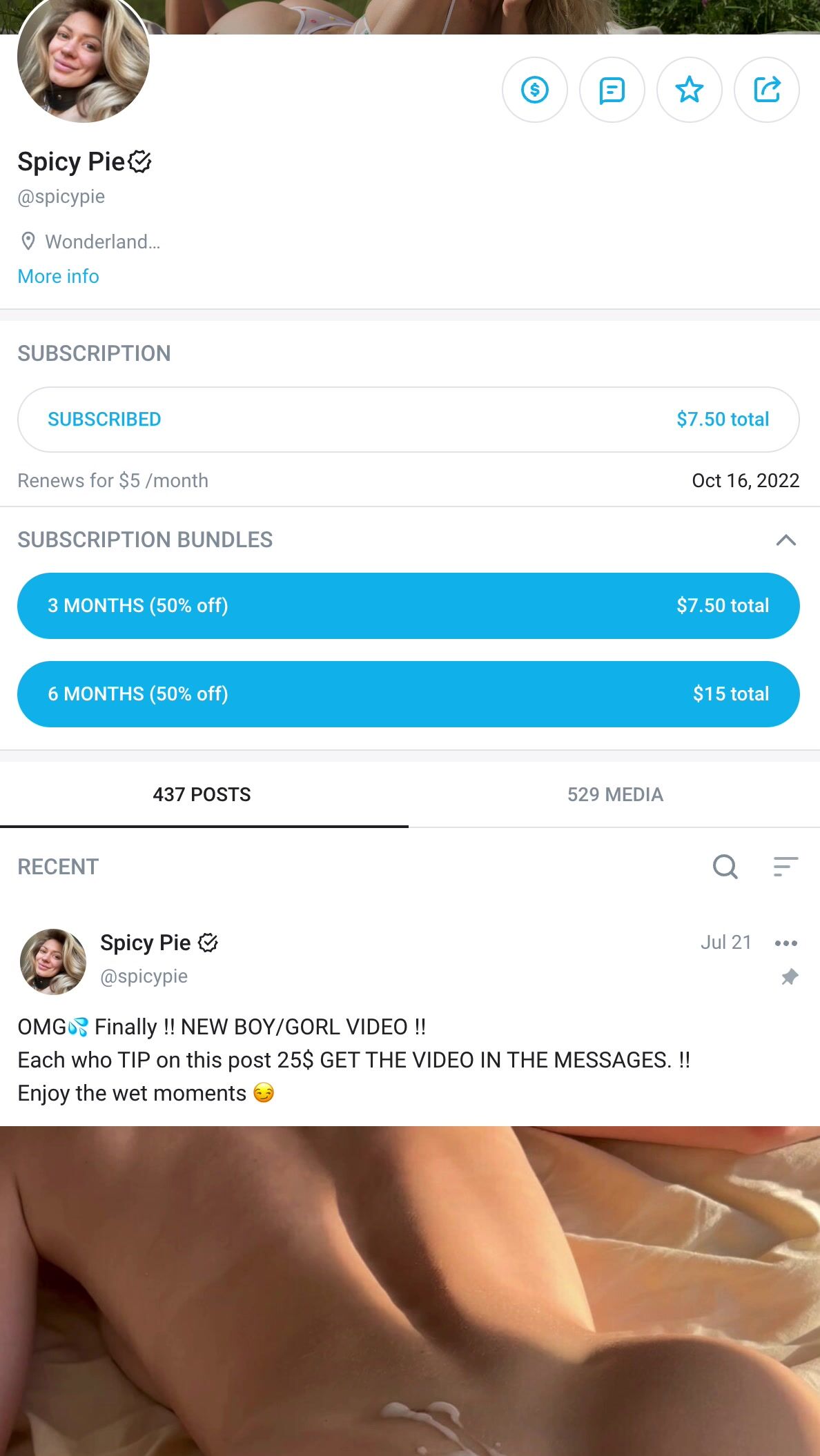Share this profile
The image size is (820, 1456).
(767, 90)
